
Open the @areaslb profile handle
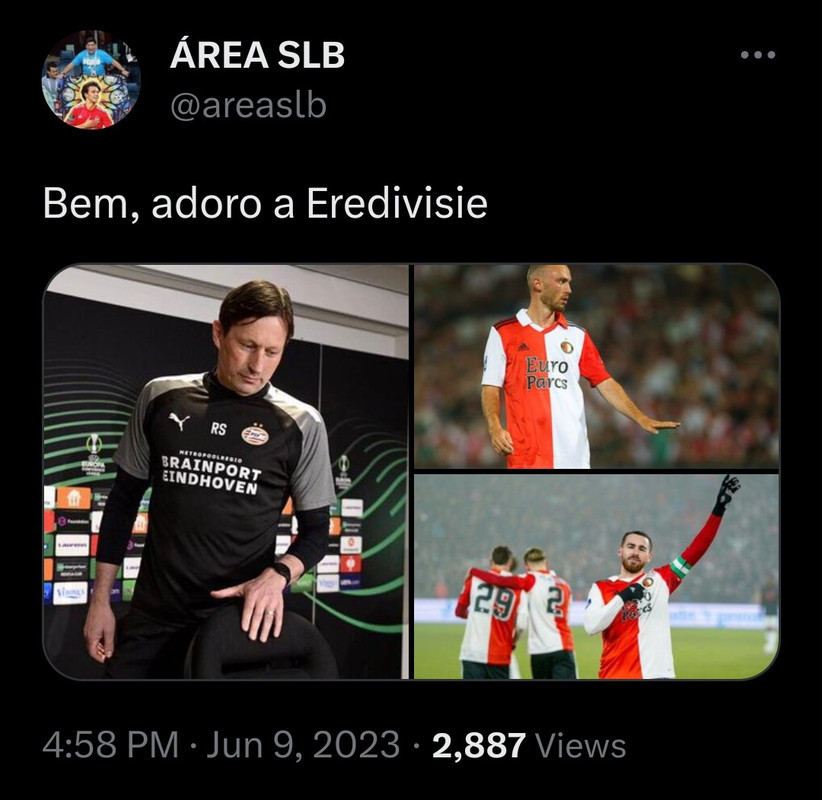(248, 105)
